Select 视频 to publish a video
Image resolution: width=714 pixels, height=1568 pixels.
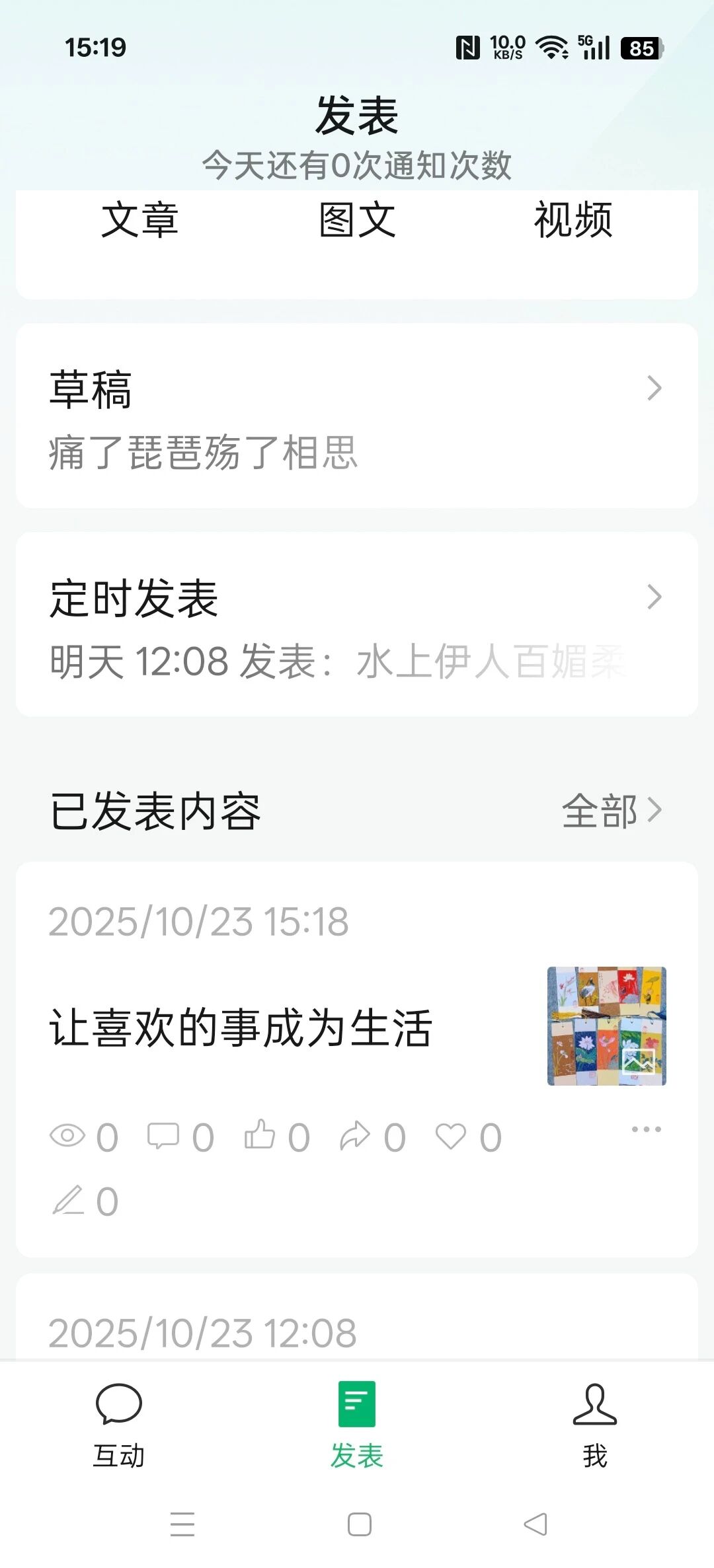[x=573, y=221]
